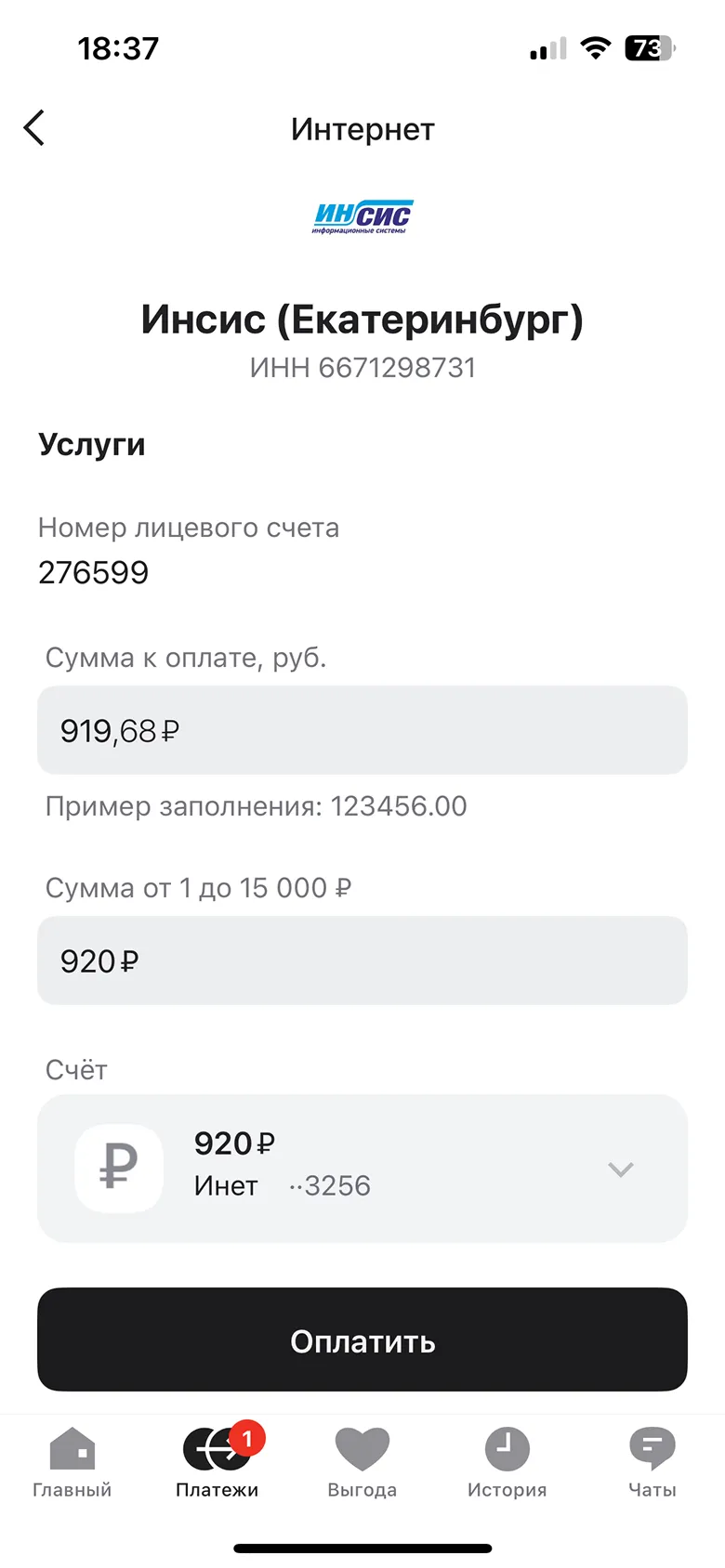Expand the Счёт account selector
This screenshot has width=725, height=1568.
click(x=362, y=1169)
